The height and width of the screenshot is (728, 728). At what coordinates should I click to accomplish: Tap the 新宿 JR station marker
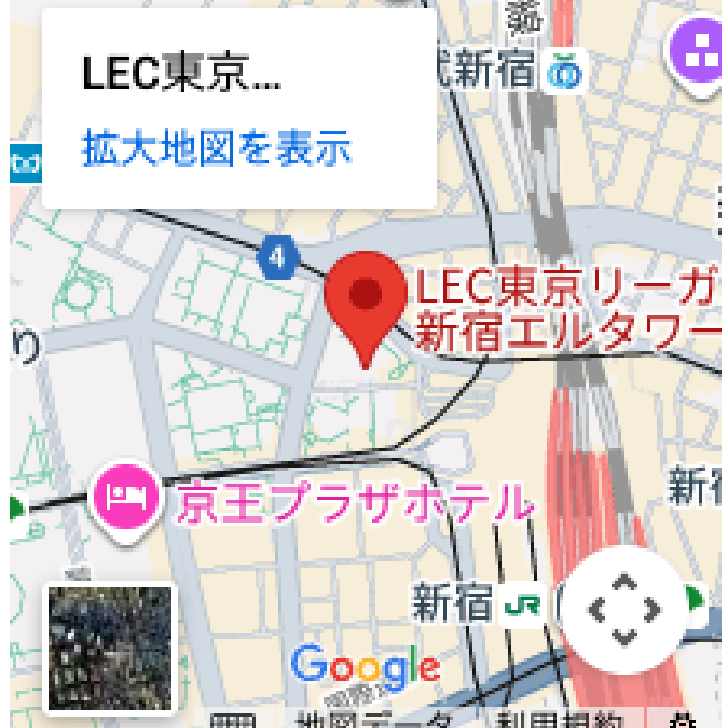522,604
